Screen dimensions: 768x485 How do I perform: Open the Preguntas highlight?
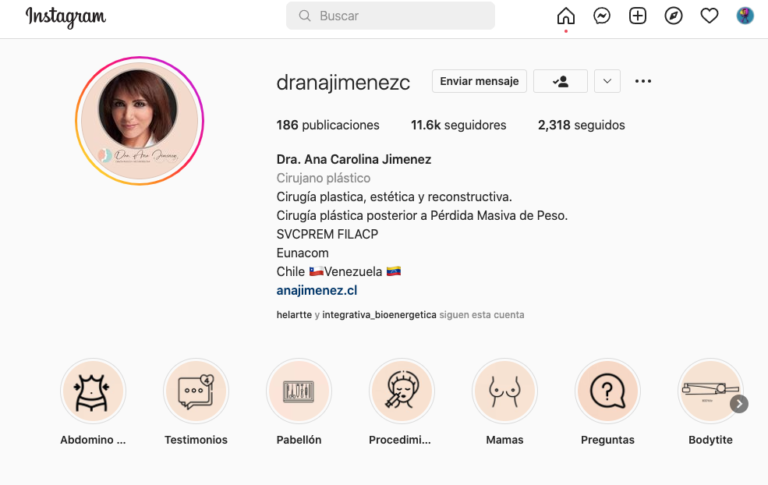[x=607, y=391]
